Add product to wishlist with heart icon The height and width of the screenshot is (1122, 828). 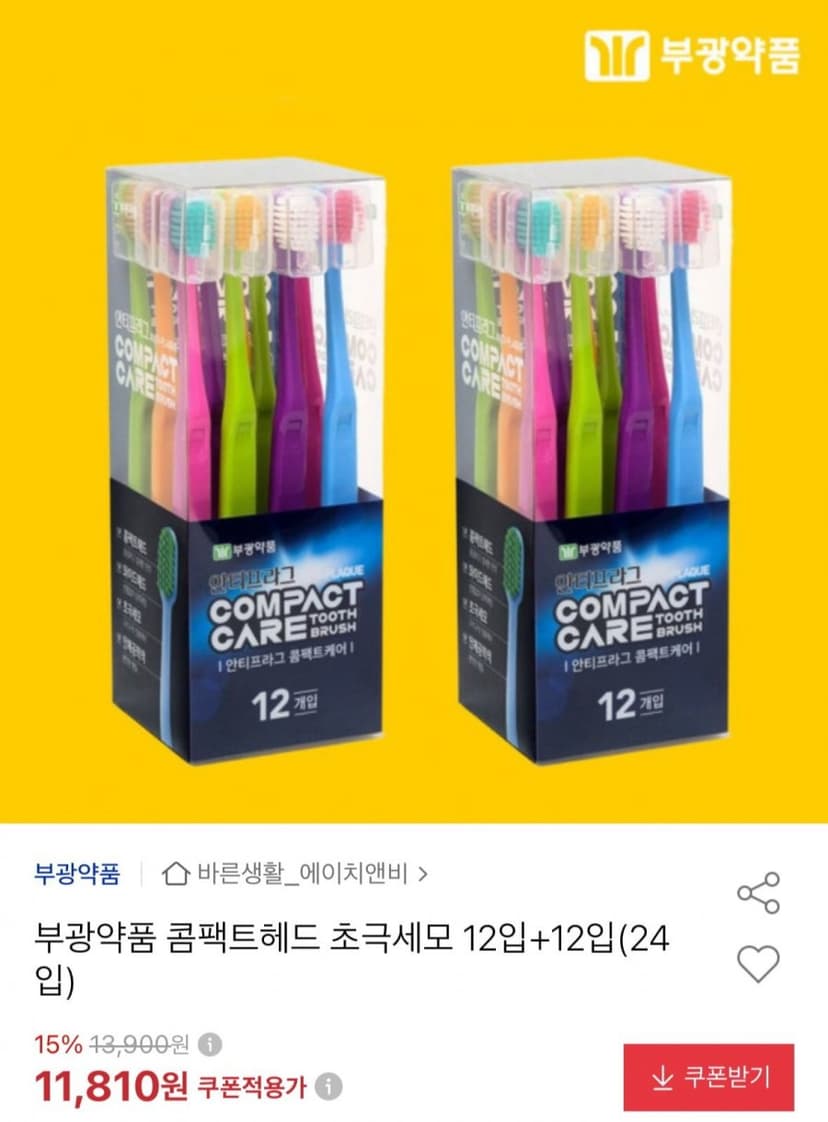(758, 963)
